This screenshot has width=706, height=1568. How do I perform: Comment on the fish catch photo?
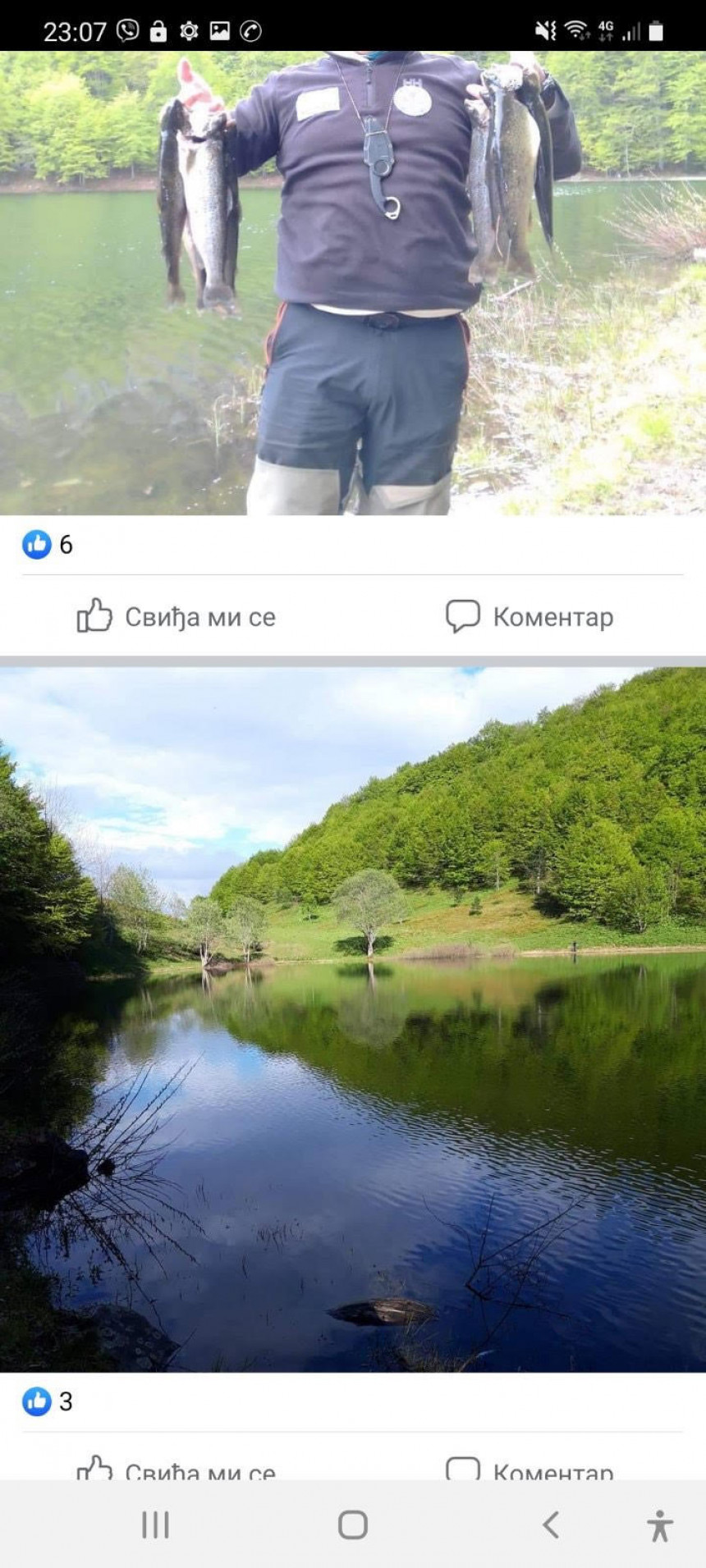point(529,617)
